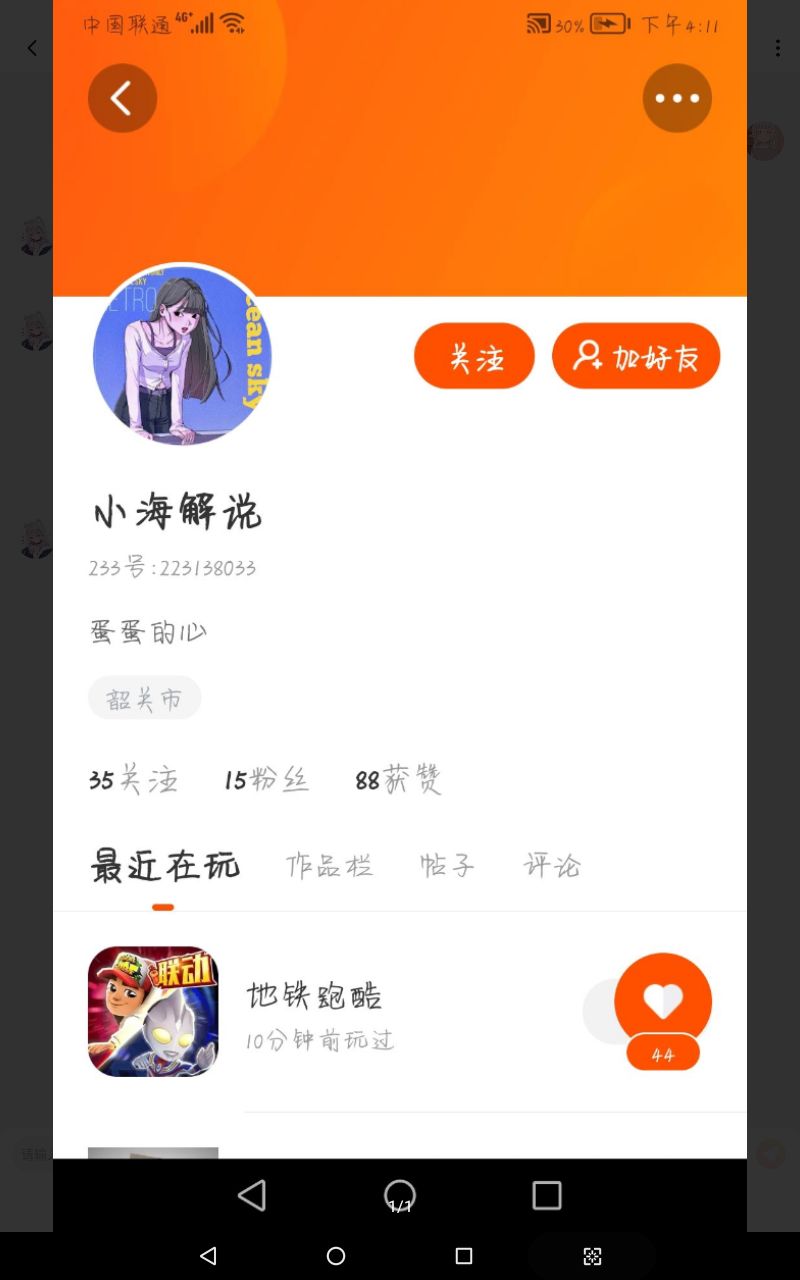800x1280 pixels.
Task: Go back using the device's system back button
Action: coord(208,1256)
